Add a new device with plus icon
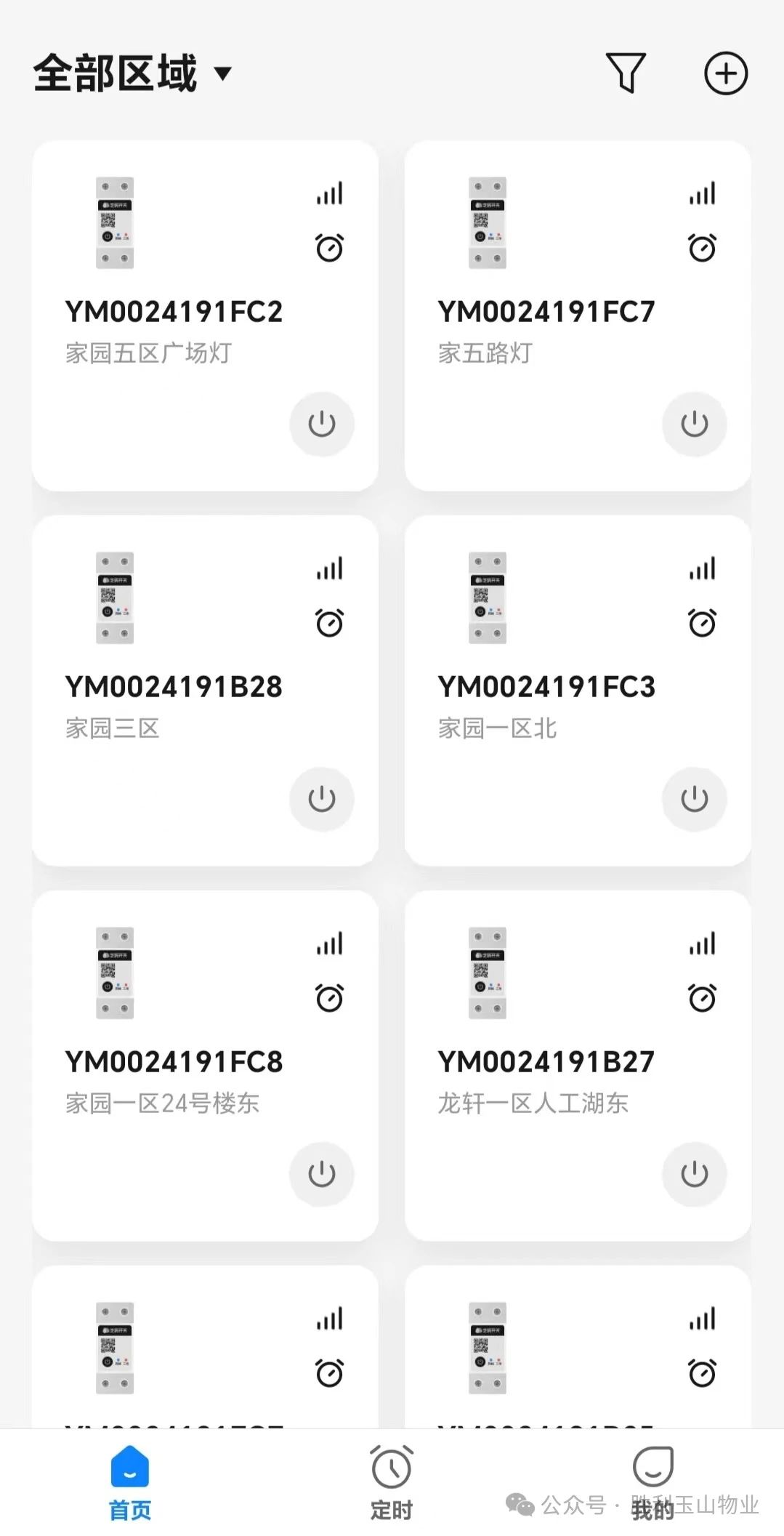 (725, 73)
